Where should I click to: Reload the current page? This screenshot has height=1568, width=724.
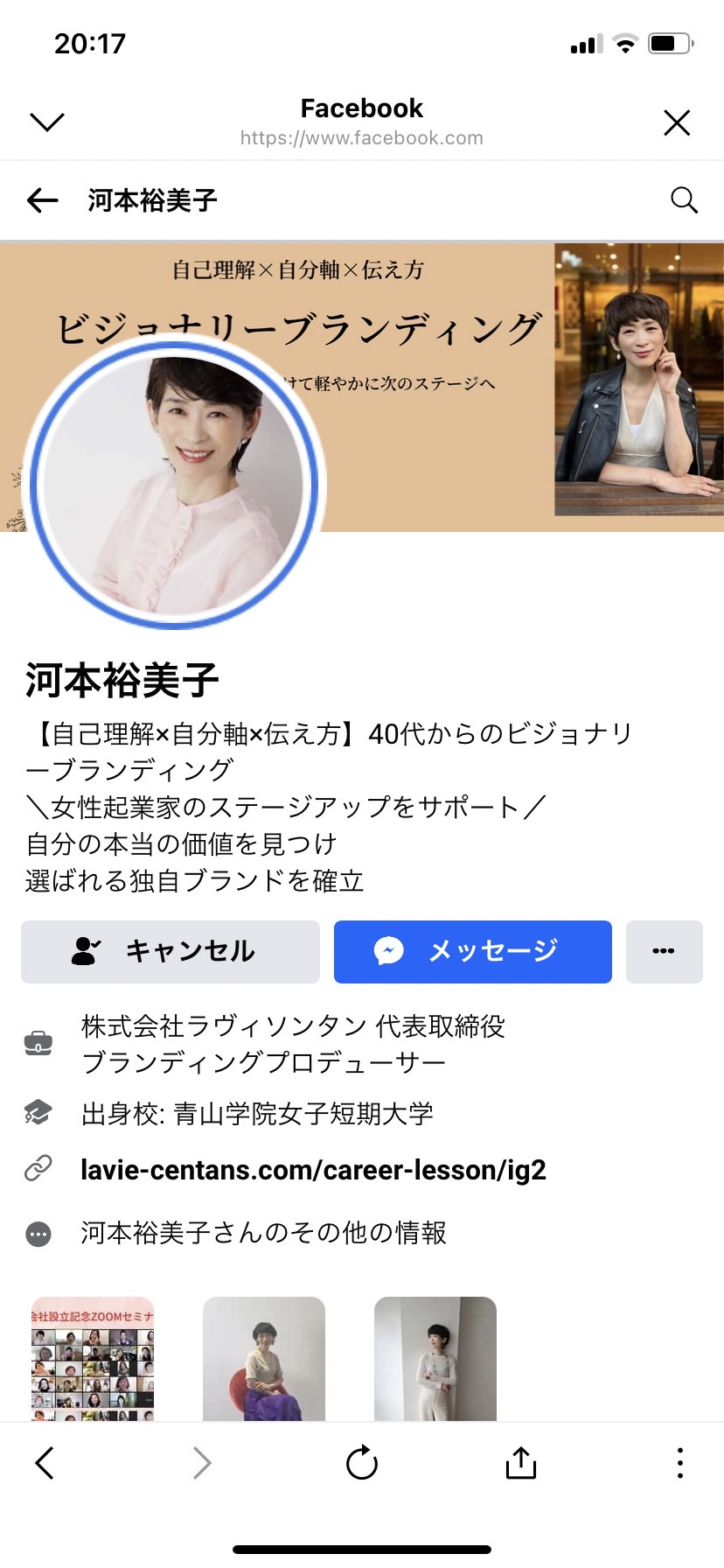coord(362,1462)
